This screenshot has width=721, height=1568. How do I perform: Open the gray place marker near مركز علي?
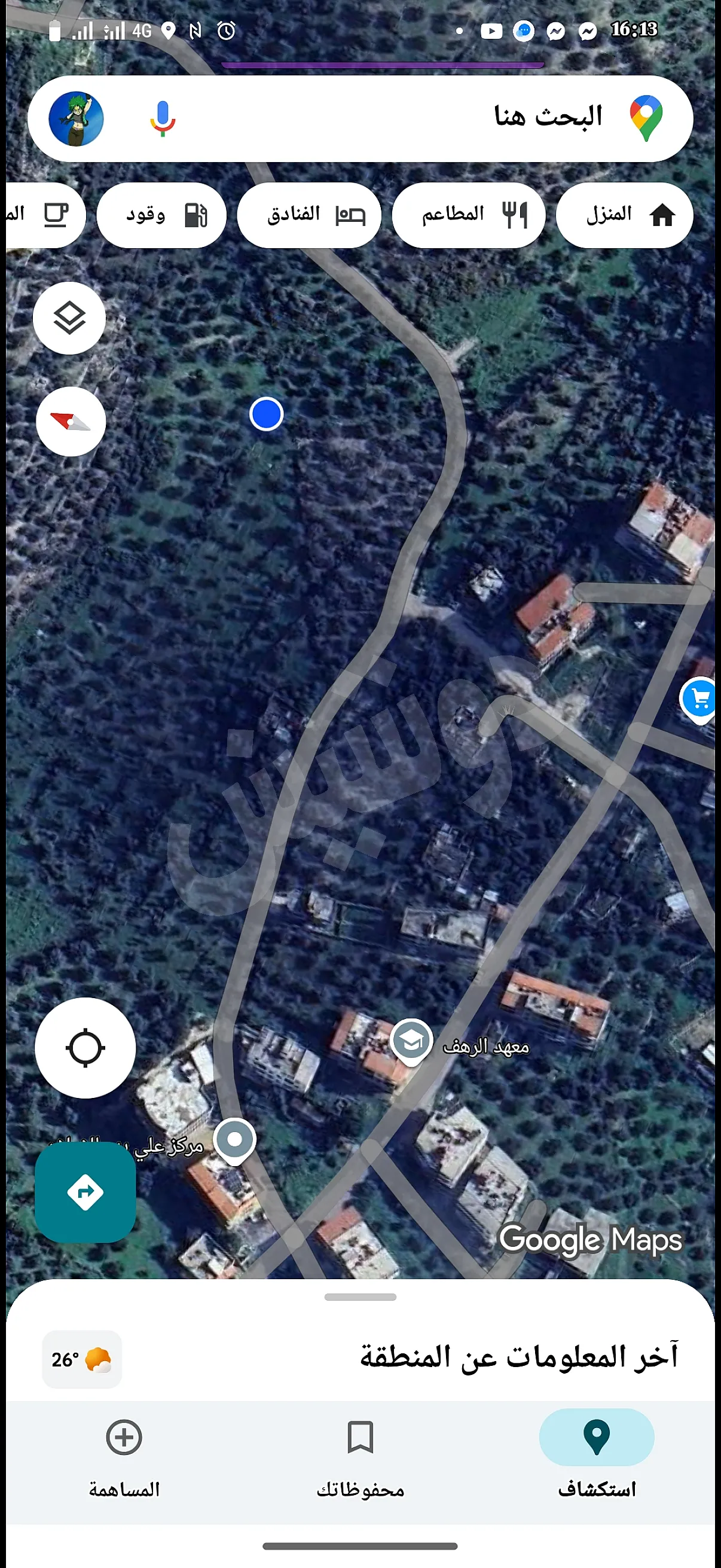click(234, 1140)
